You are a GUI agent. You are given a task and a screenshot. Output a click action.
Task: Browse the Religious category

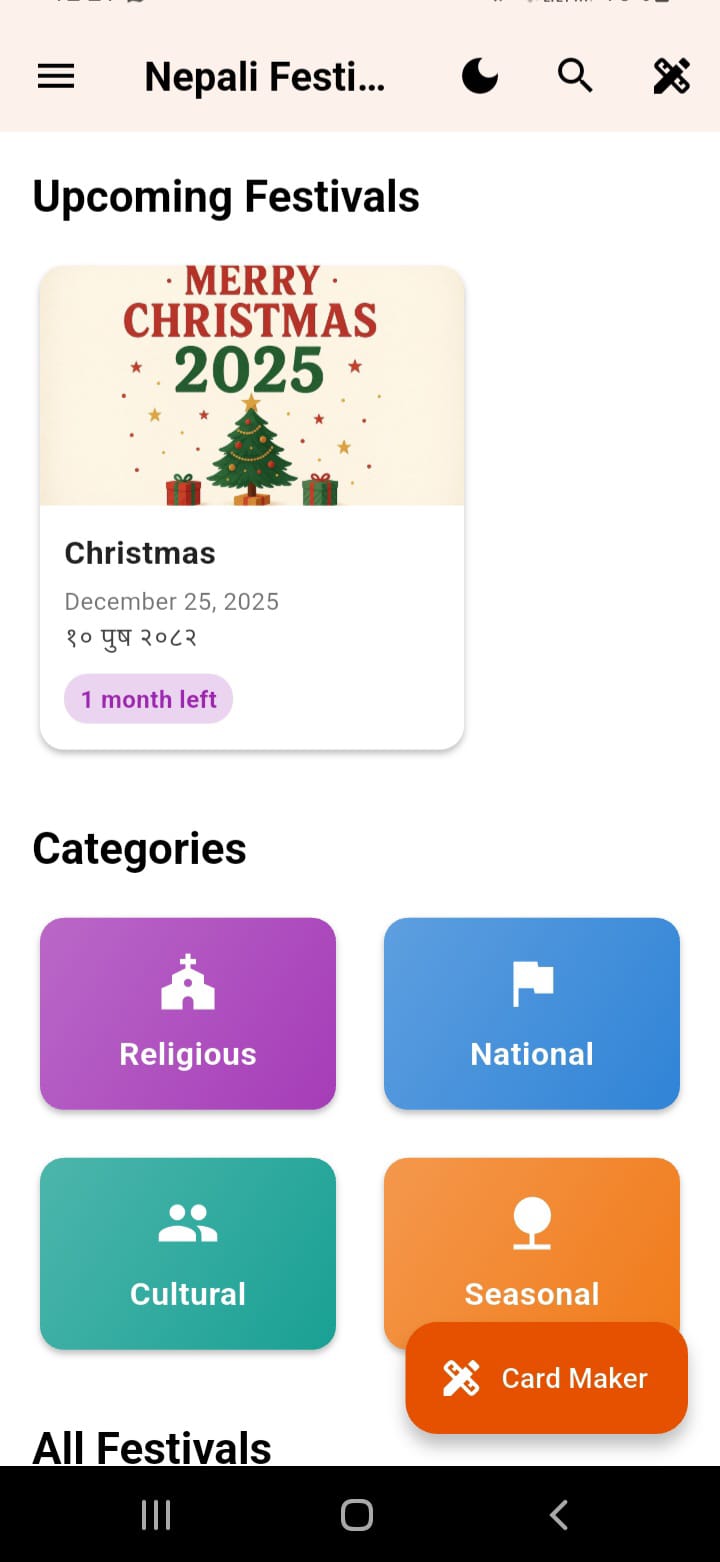[188, 1013]
